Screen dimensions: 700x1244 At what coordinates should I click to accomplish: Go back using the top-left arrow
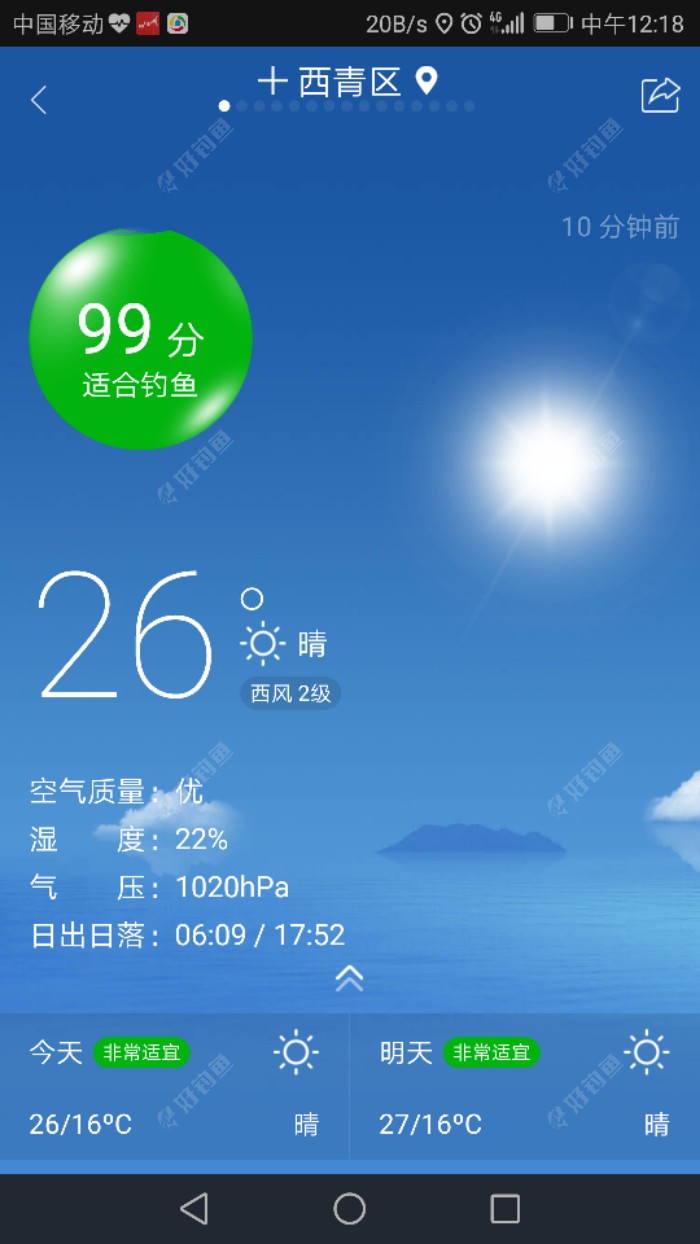pos(39,100)
